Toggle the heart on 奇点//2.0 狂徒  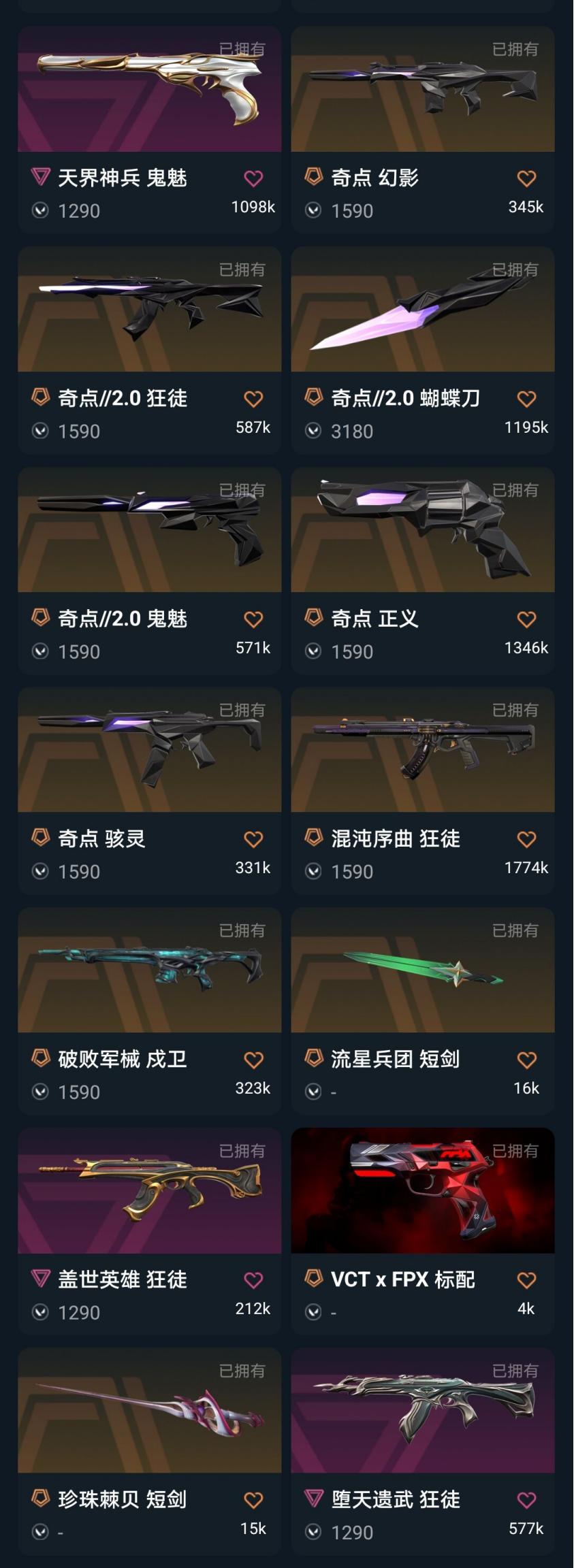pos(255,398)
